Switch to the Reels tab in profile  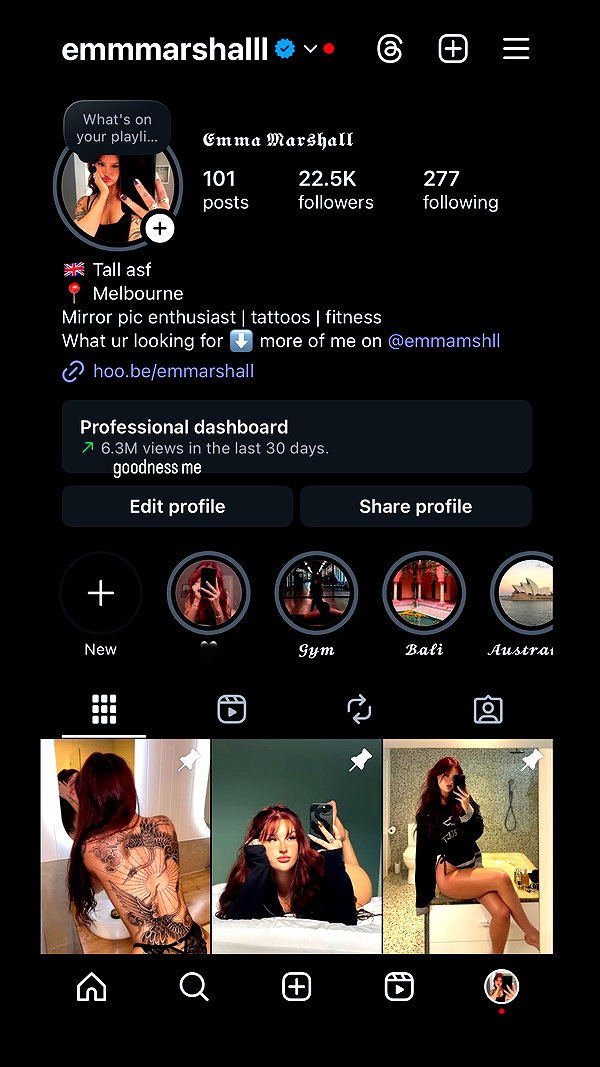click(232, 709)
